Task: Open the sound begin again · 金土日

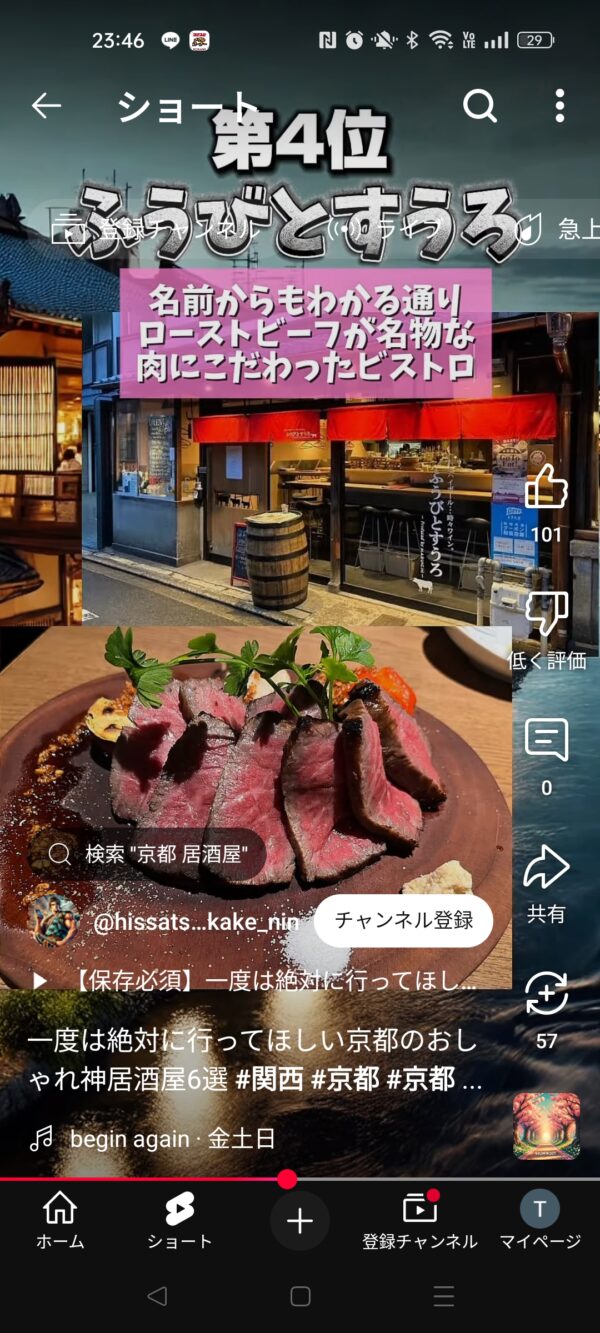Action: (170, 1138)
